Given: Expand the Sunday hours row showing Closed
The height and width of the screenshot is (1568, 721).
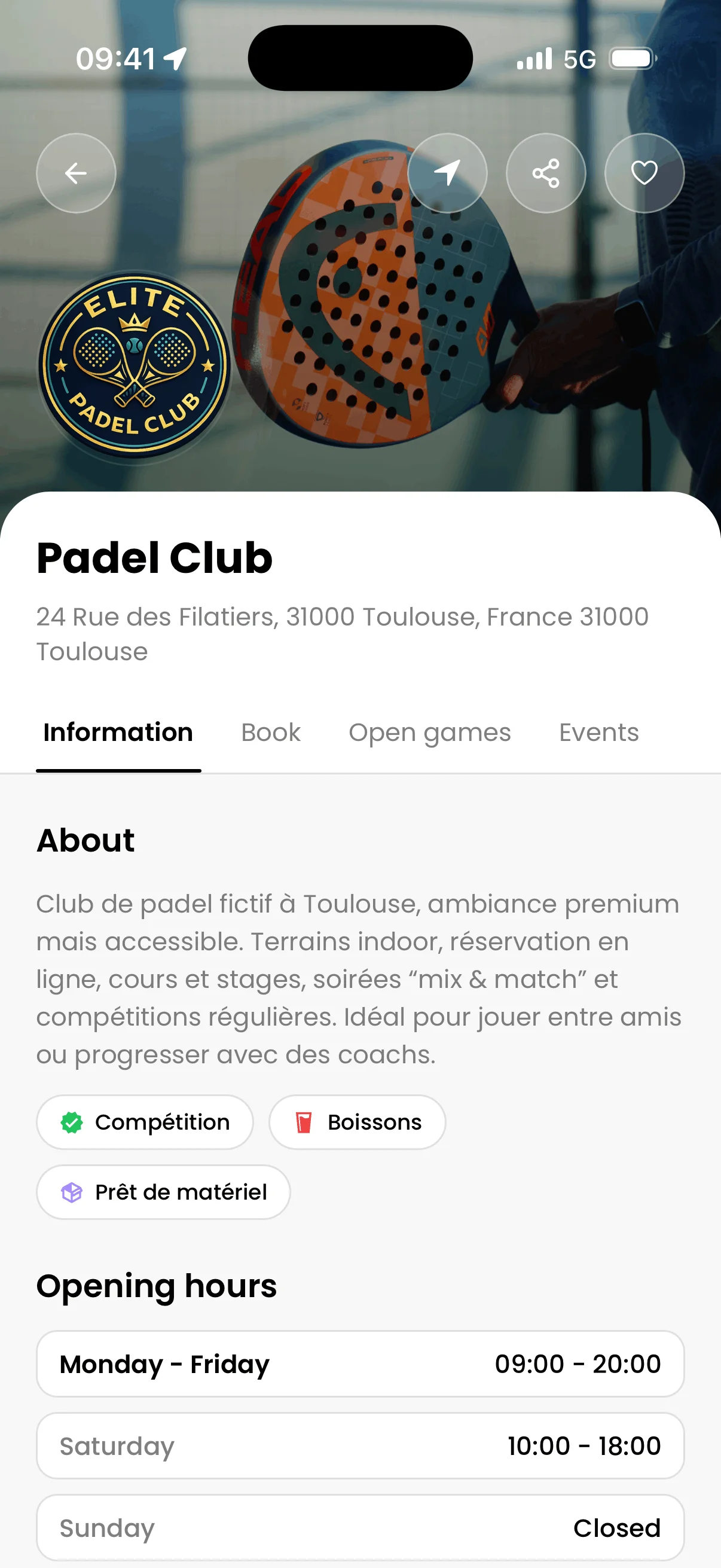Looking at the screenshot, I should pos(360,1527).
